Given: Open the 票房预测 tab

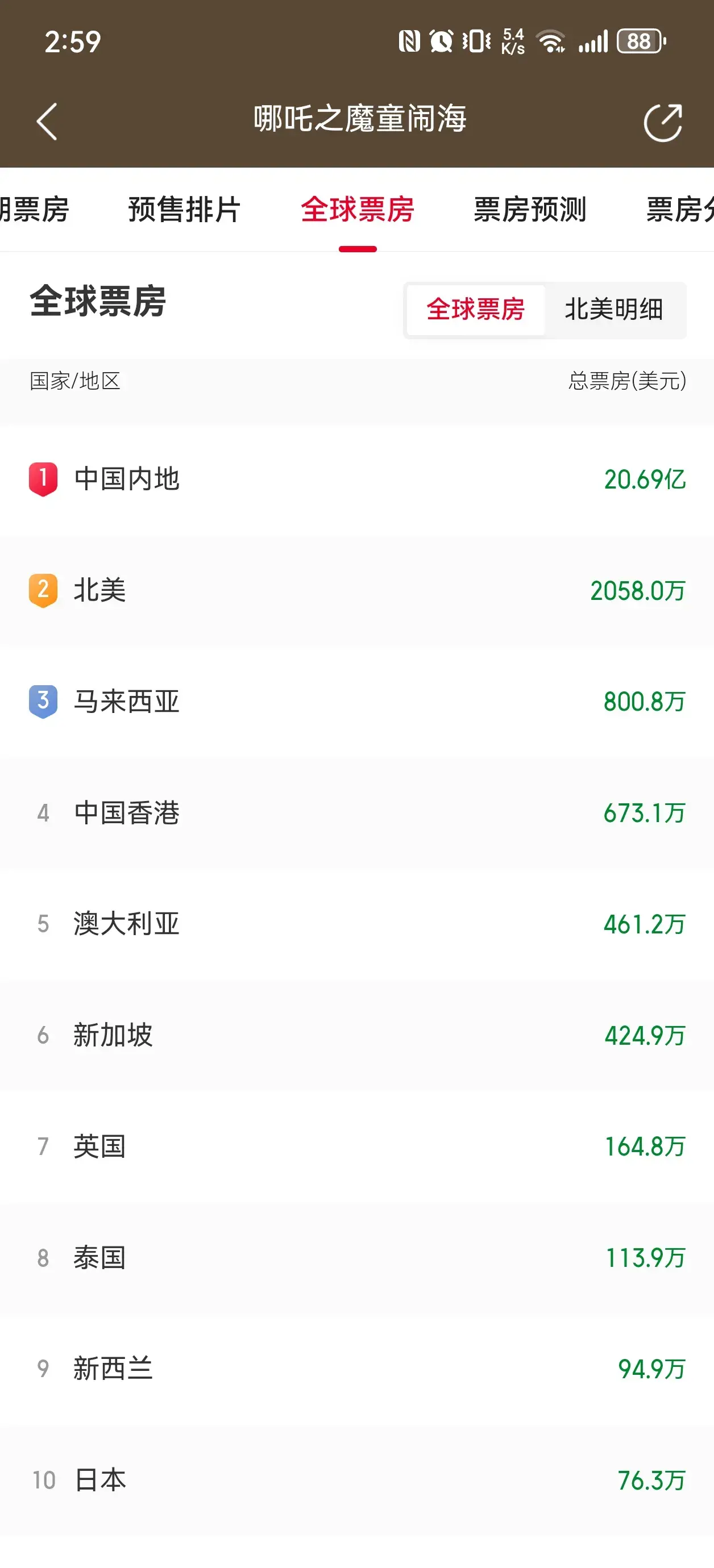Looking at the screenshot, I should point(530,210).
